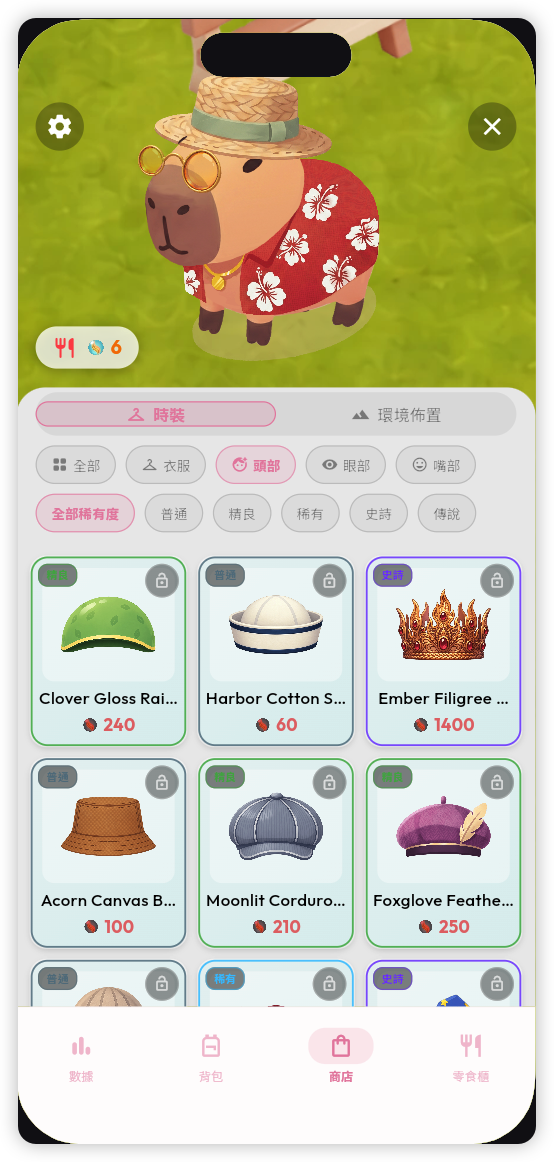Select the 時裝 tab
554x1162 pixels.
coord(156,415)
